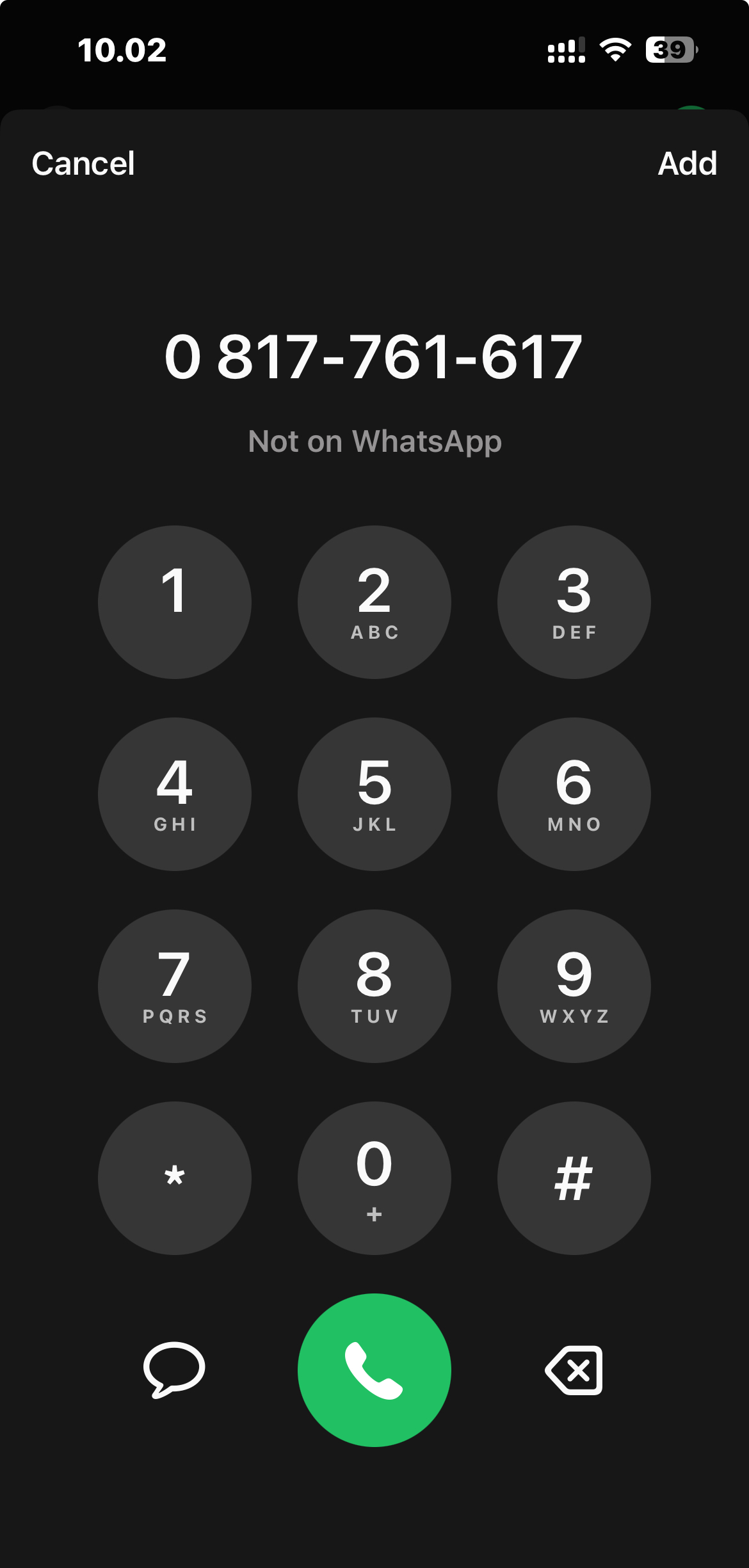Enter digit 7 (PQRS)

[175, 986]
